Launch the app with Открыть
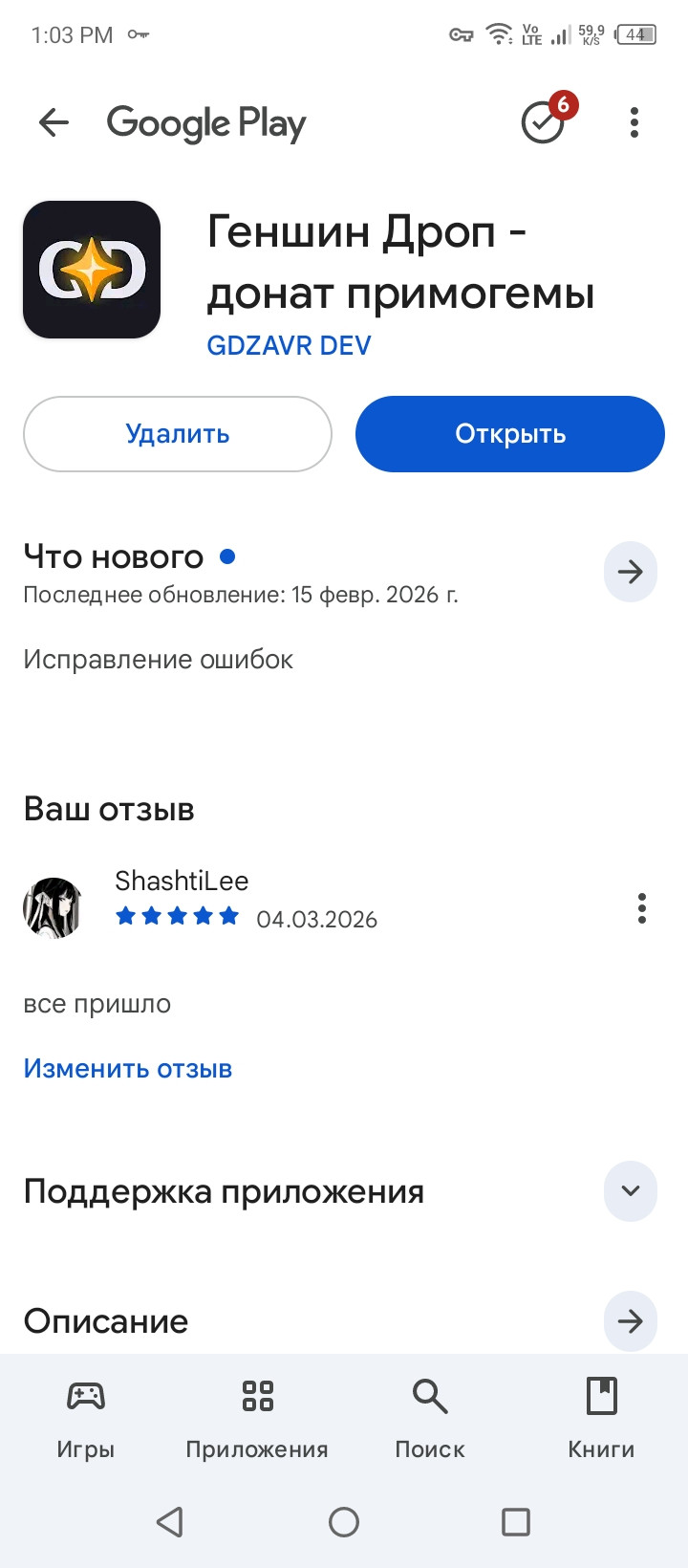 (510, 434)
